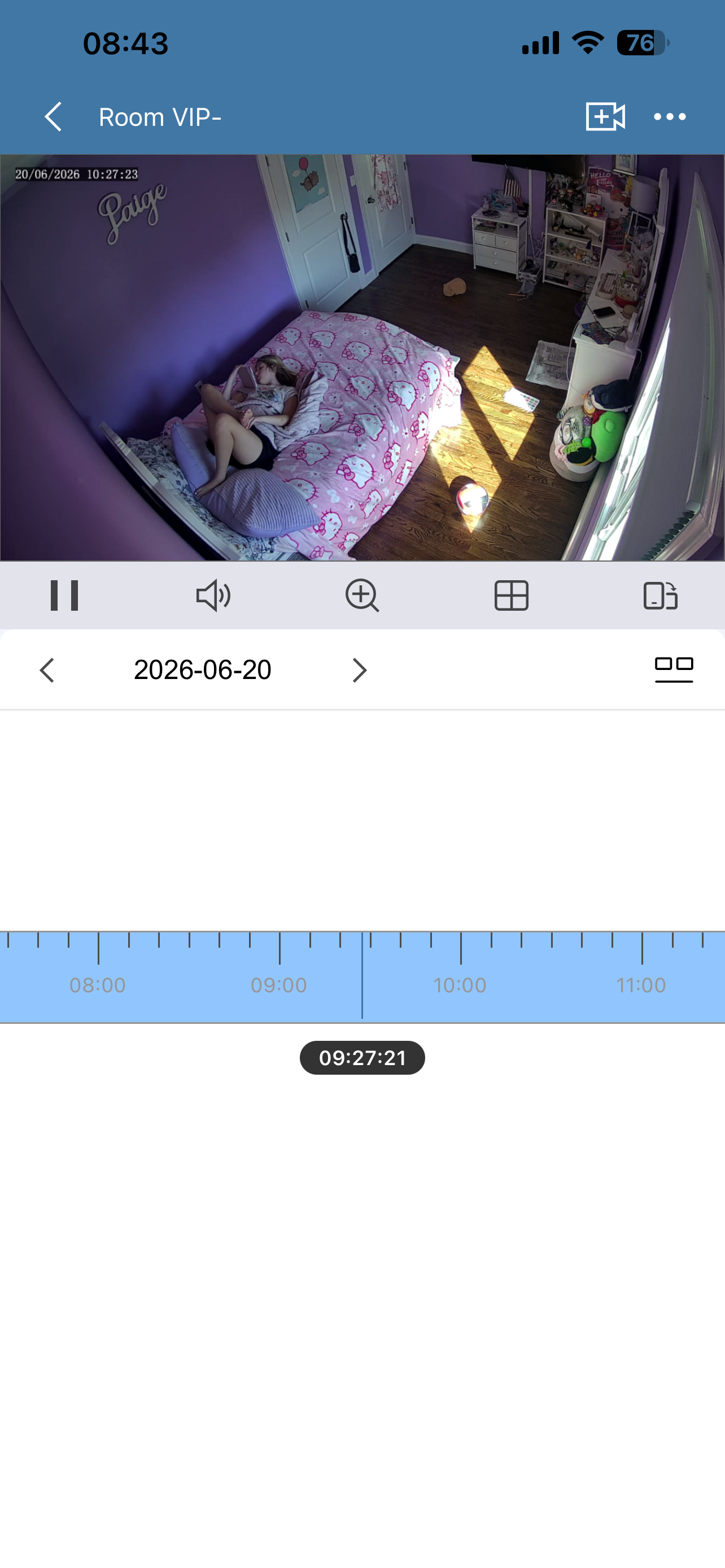Rotate to fullscreen landscape view

click(x=661, y=595)
